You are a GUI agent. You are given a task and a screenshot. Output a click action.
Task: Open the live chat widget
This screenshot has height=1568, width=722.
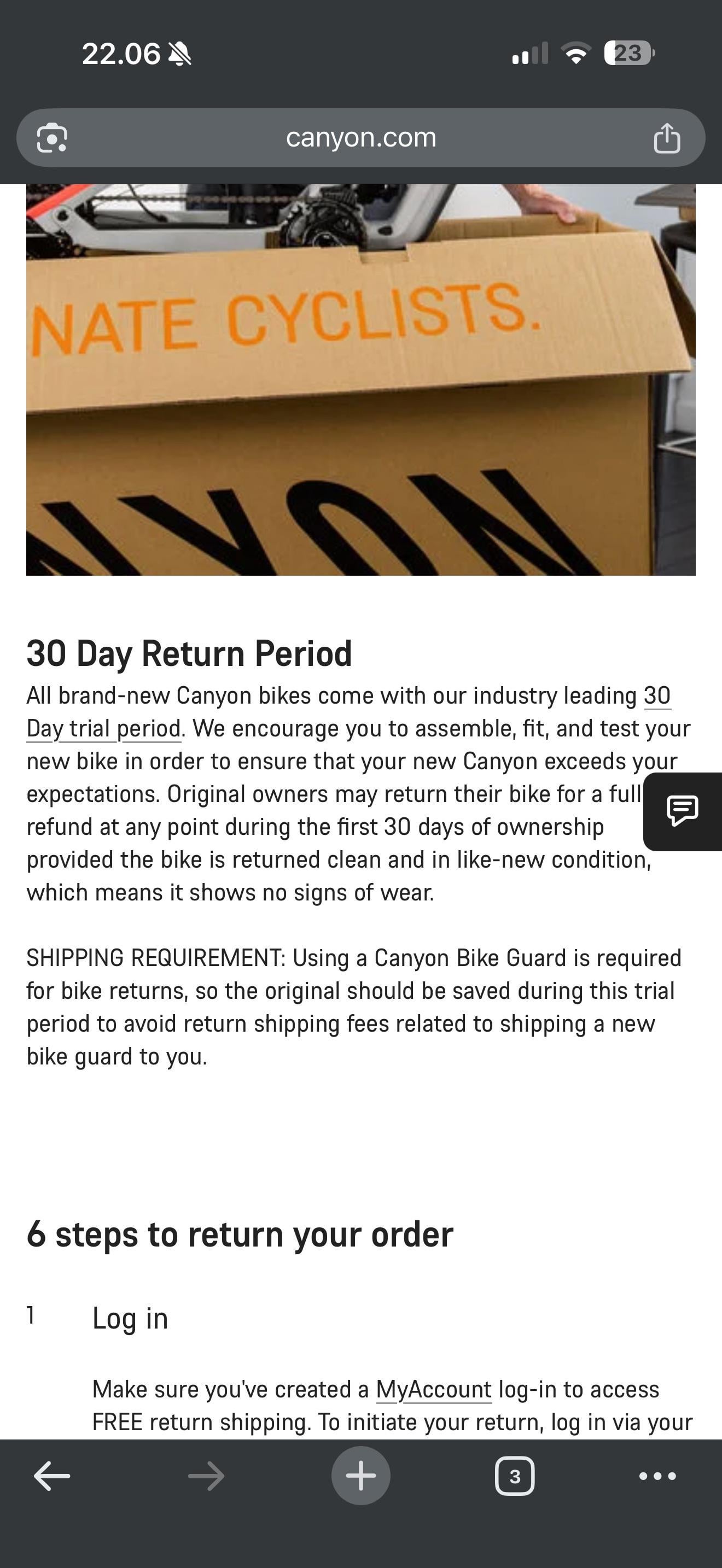682,811
